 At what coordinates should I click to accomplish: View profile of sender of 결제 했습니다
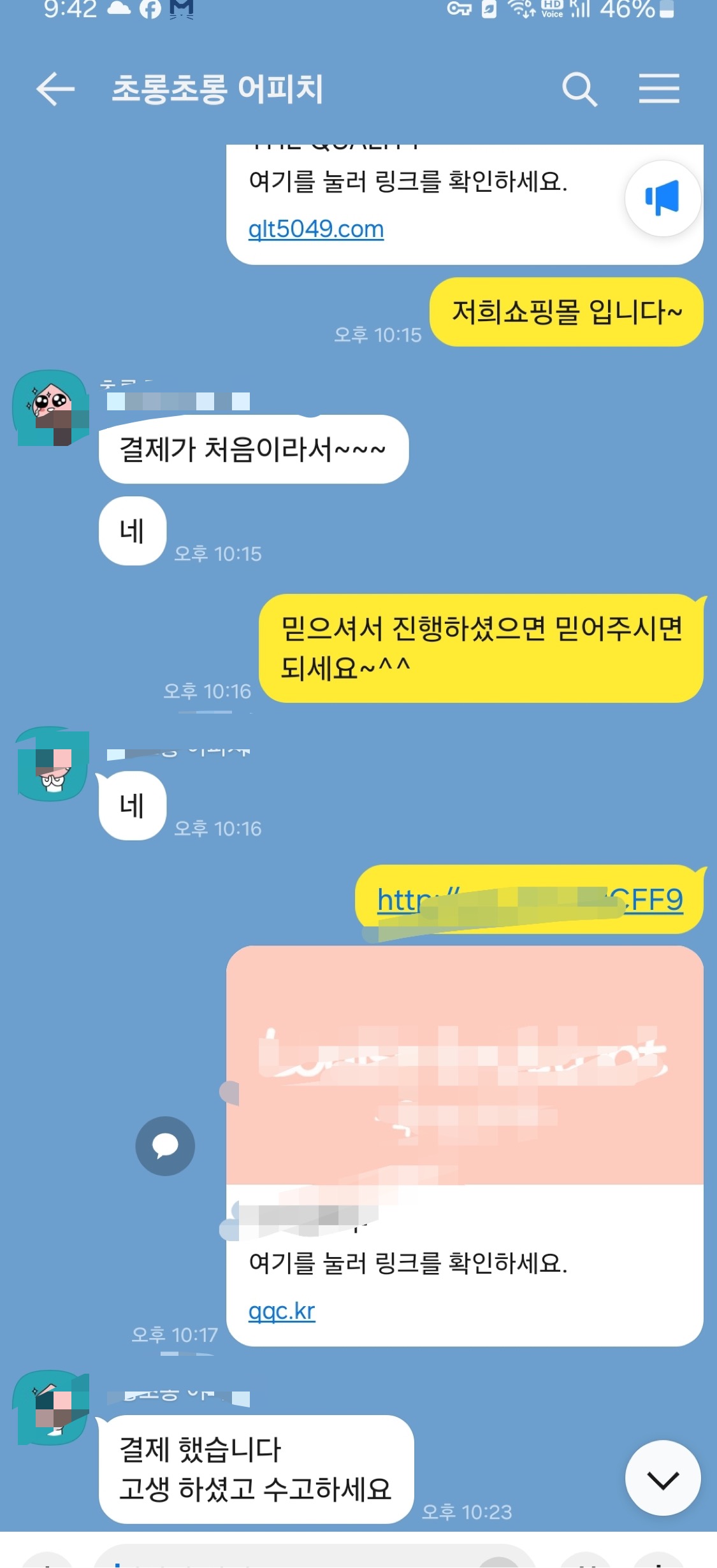point(50,1407)
